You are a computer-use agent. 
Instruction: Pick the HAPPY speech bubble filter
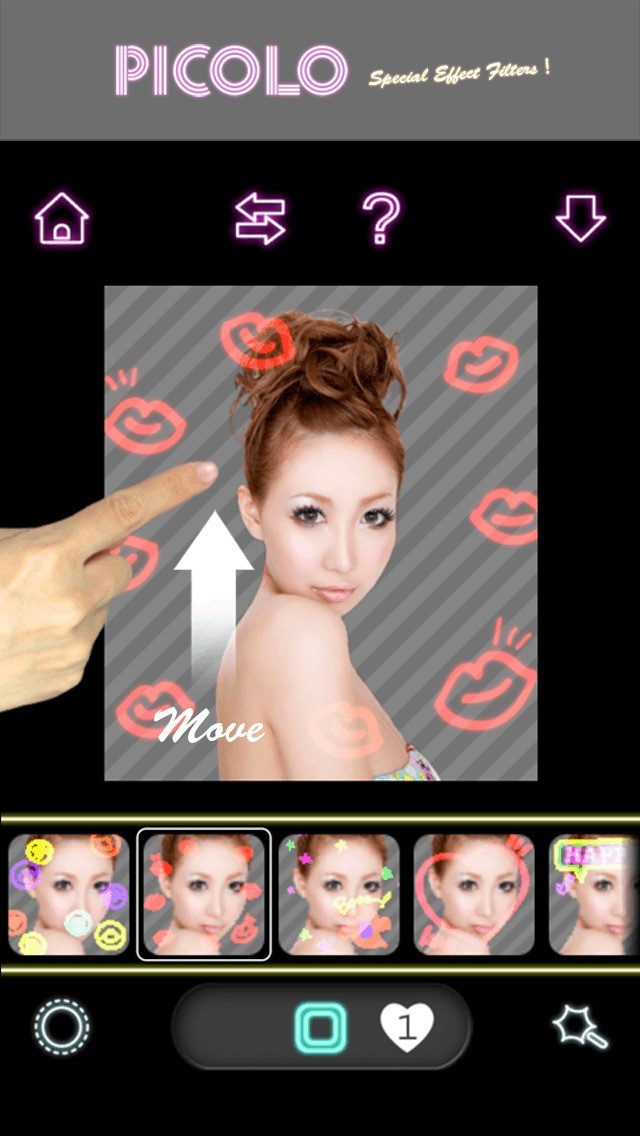pos(595,894)
